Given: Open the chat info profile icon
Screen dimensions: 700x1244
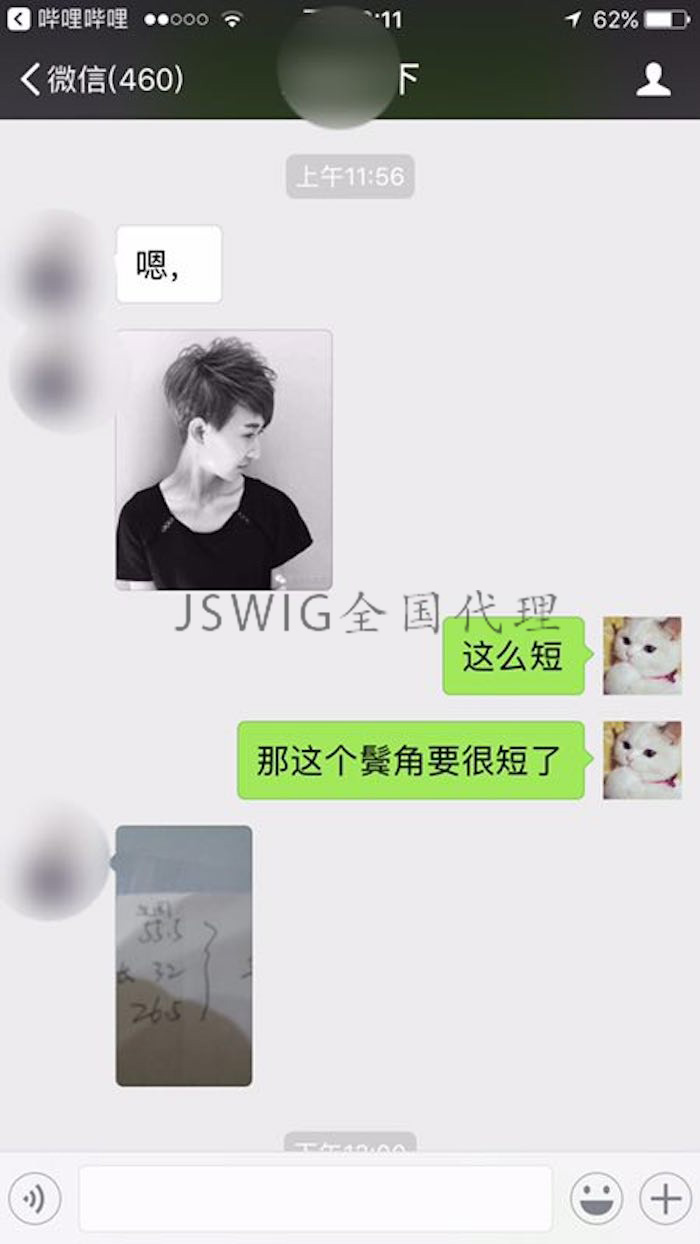Looking at the screenshot, I should pos(653,80).
